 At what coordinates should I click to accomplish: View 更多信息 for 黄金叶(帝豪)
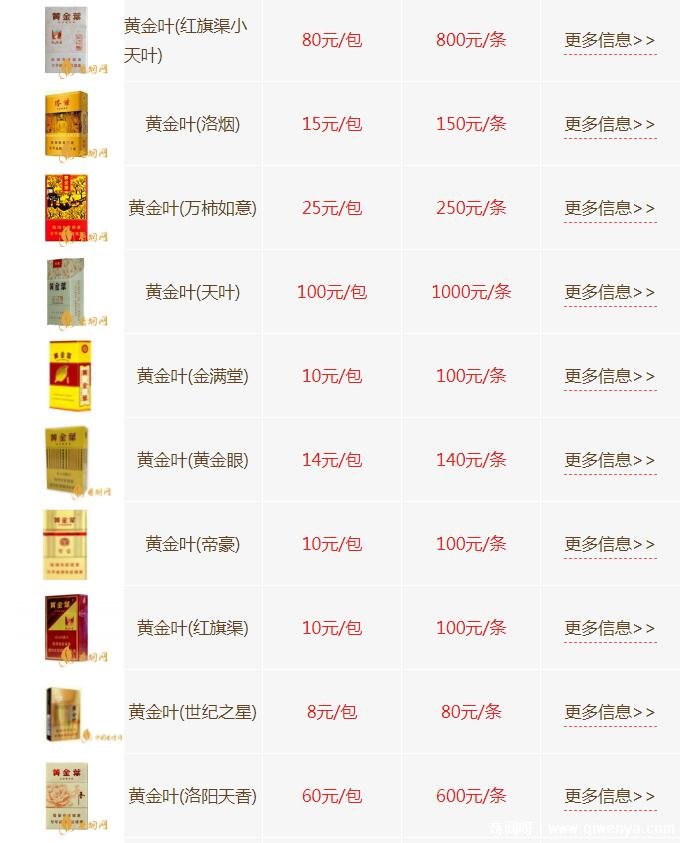point(610,544)
